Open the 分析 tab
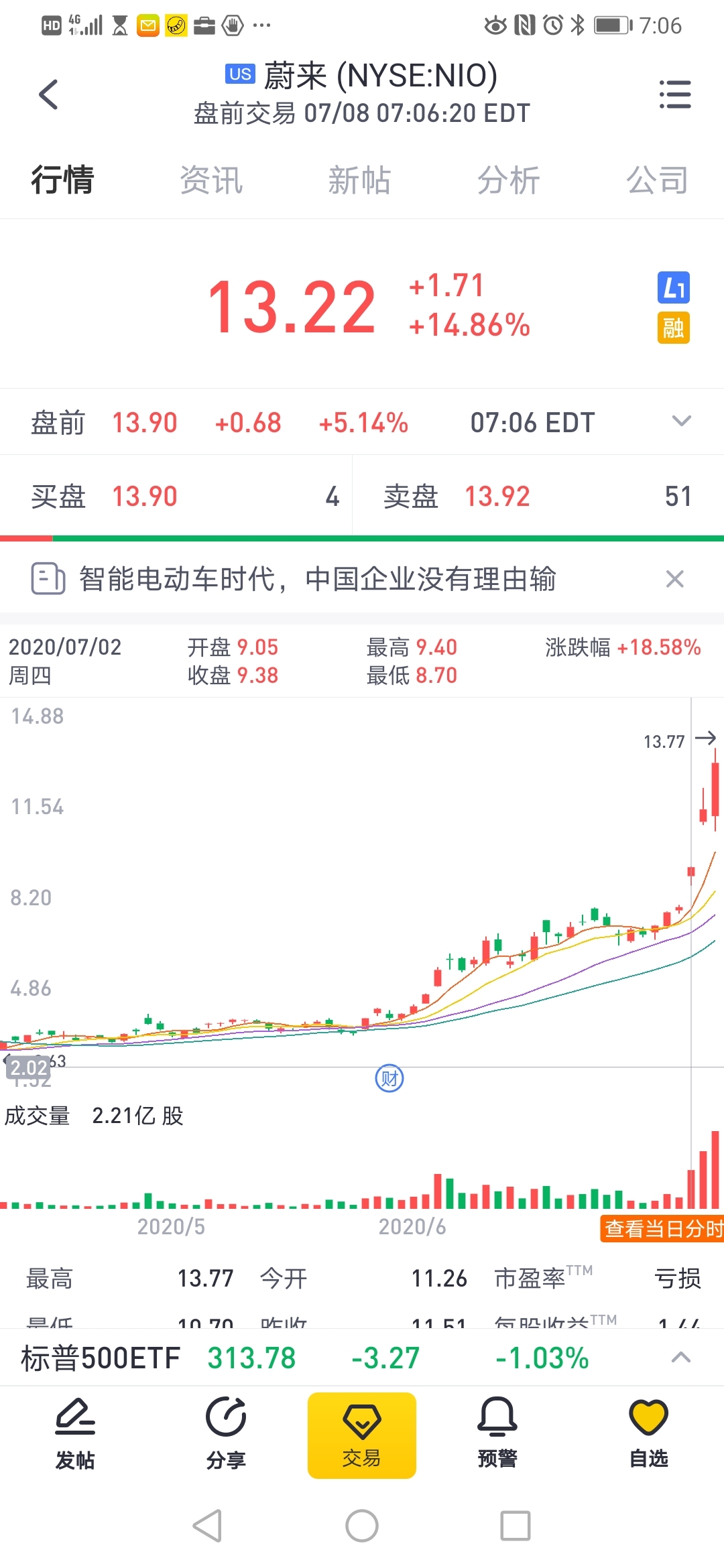The image size is (724, 1568). tap(509, 180)
